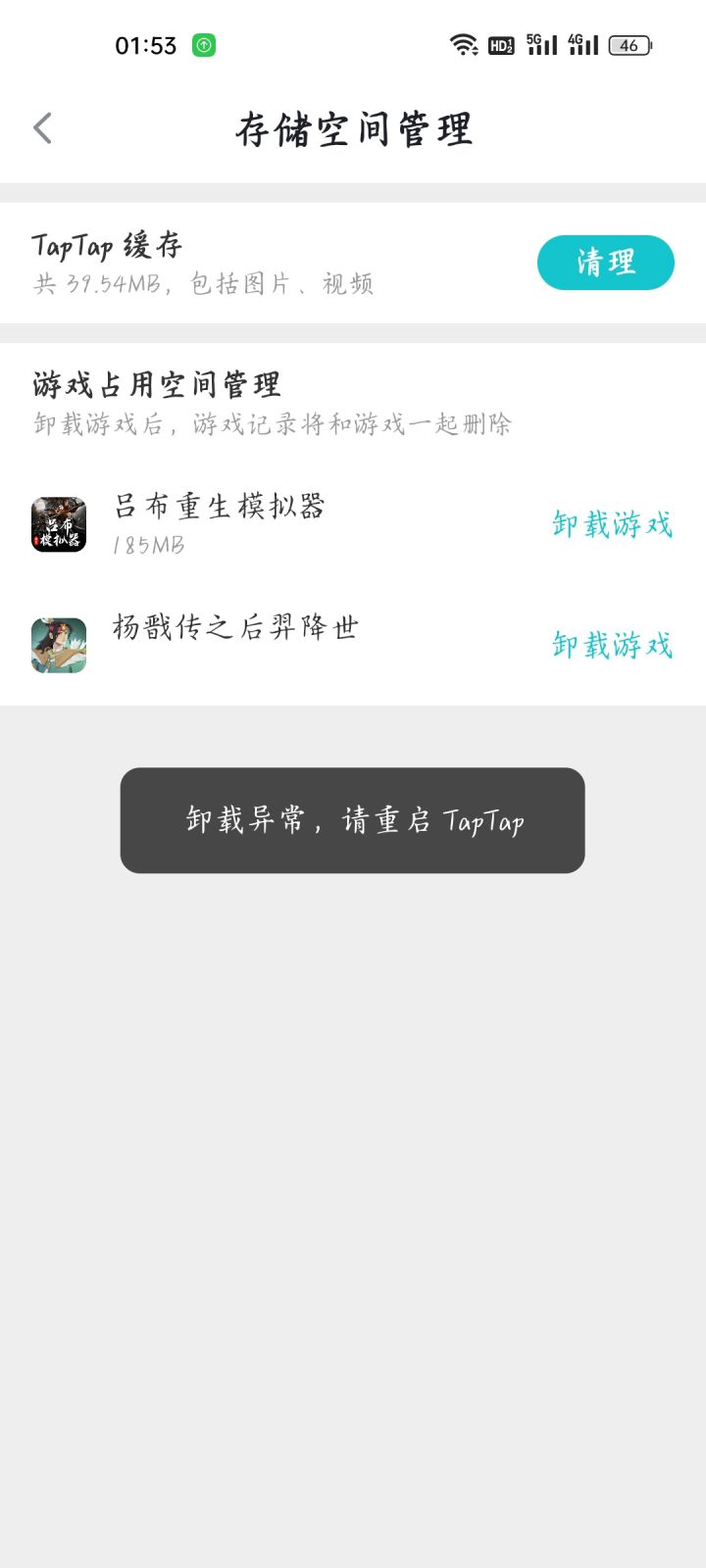Tap the green app icon beside the clock

click(203, 45)
